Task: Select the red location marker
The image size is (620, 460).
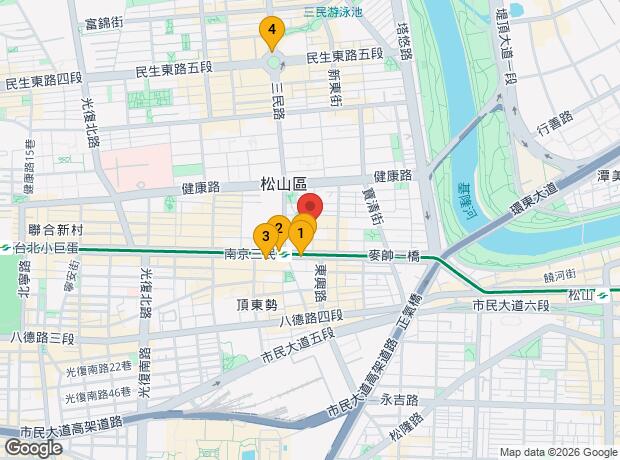Action: pos(310,207)
